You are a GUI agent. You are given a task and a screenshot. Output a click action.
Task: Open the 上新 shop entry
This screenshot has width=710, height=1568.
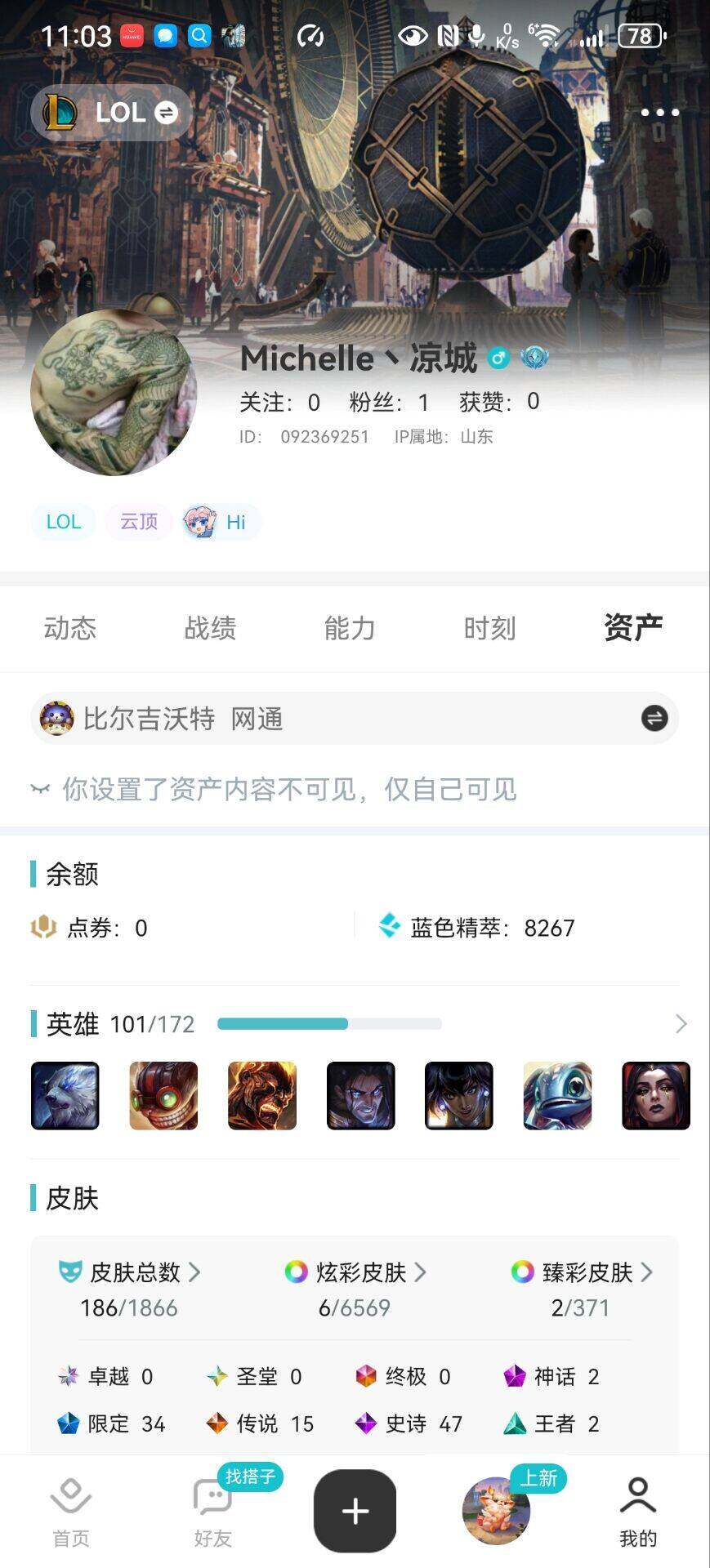click(x=497, y=1511)
